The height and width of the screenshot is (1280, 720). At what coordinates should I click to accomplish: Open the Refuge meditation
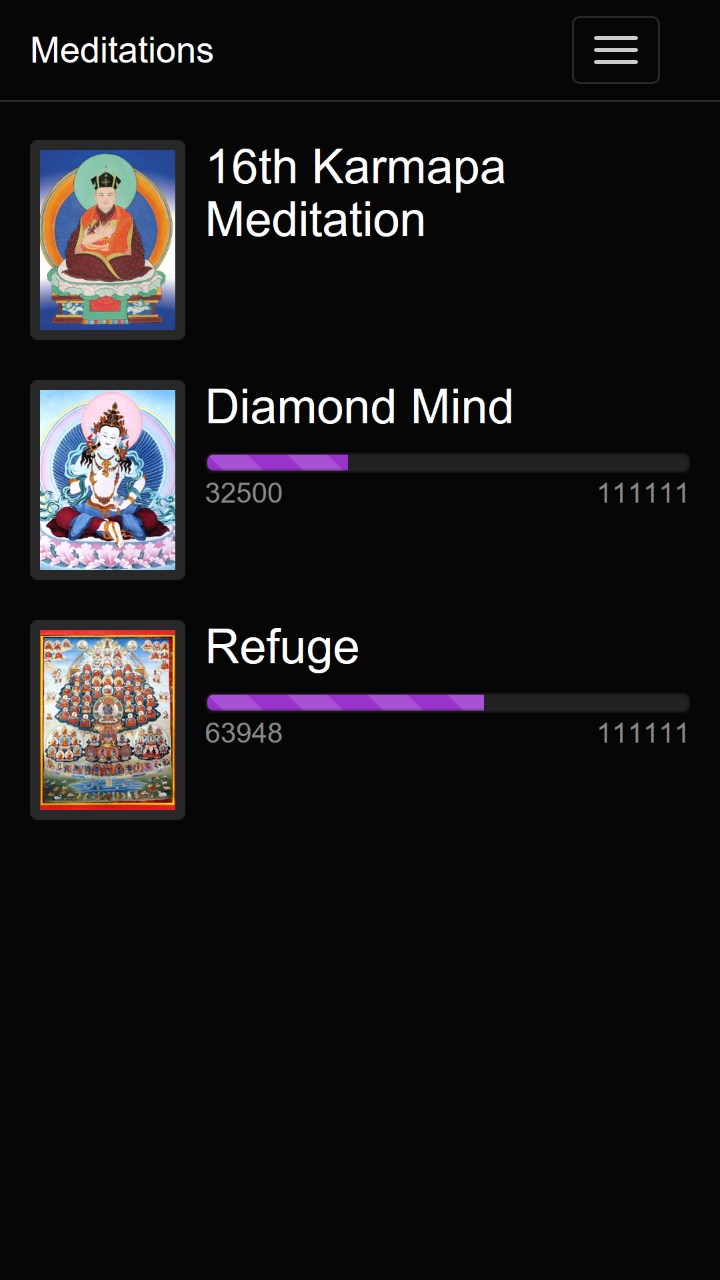coord(282,647)
